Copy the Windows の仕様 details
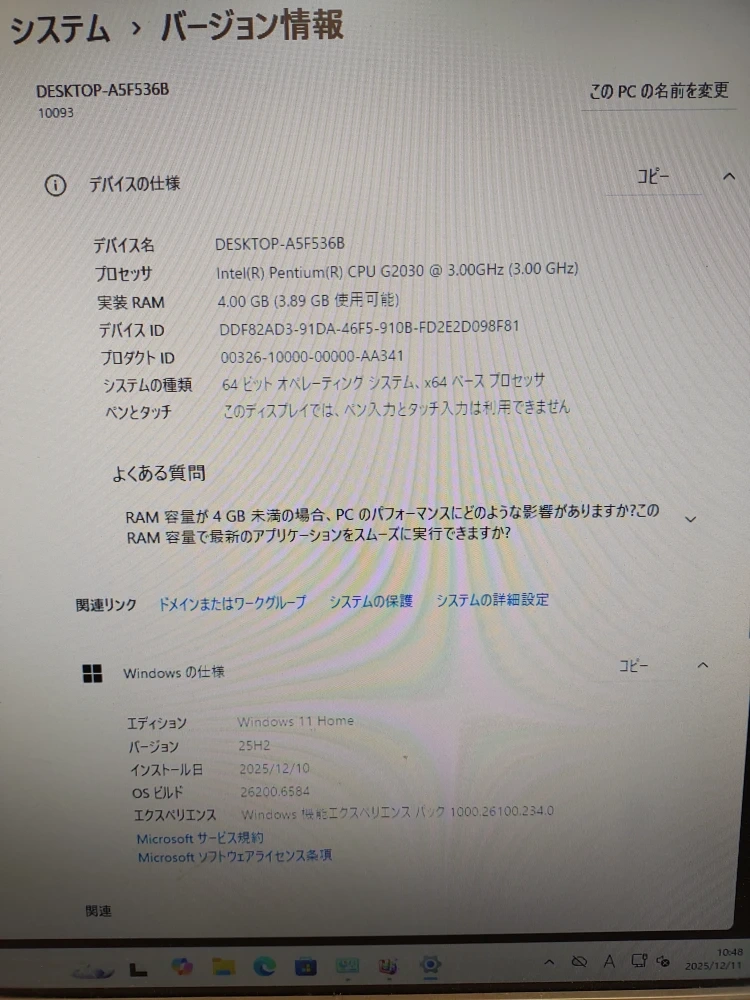Screen dimensions: 750x1000 [x=634, y=666]
